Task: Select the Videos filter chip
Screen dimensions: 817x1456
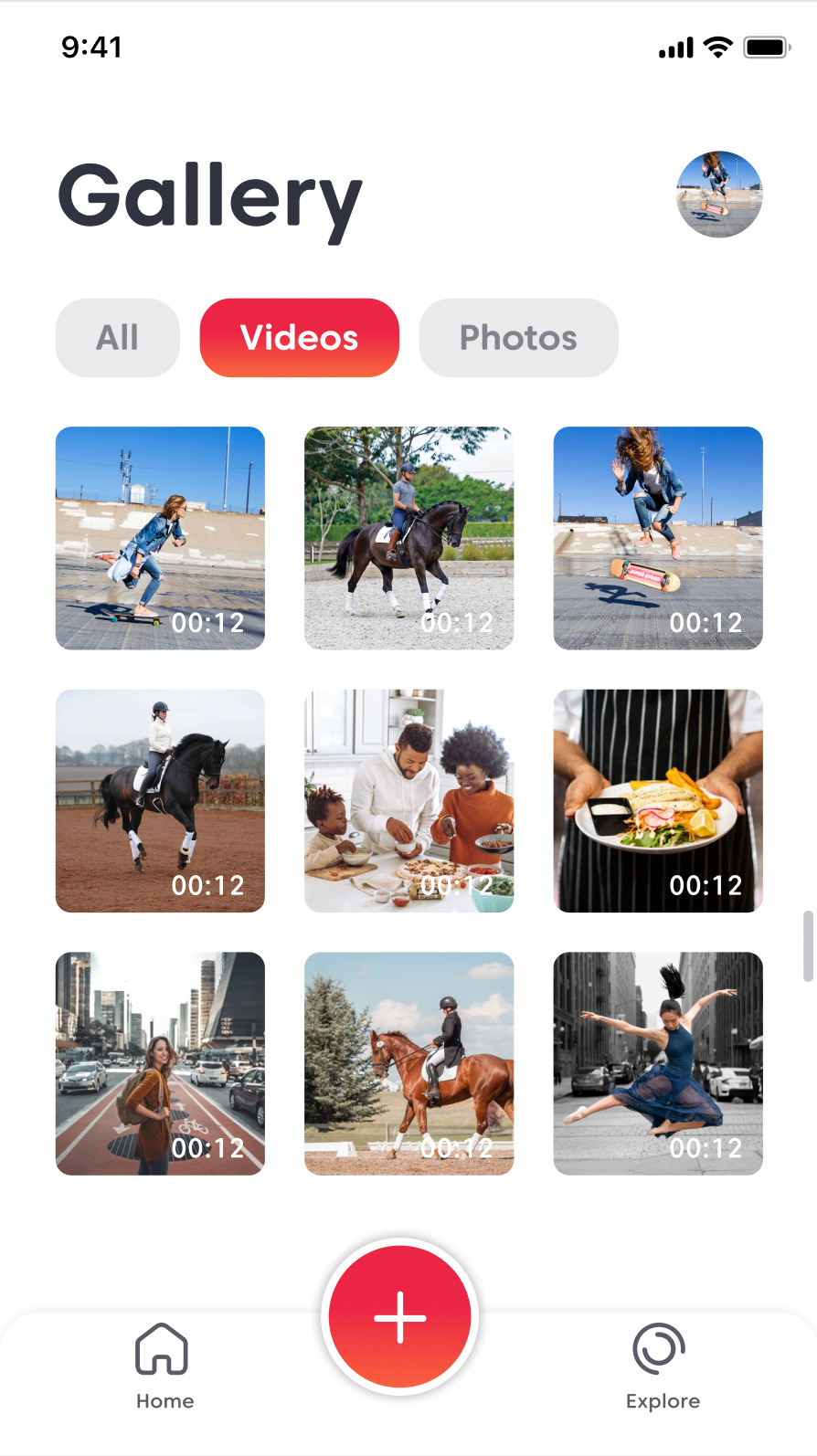Action: coord(299,338)
